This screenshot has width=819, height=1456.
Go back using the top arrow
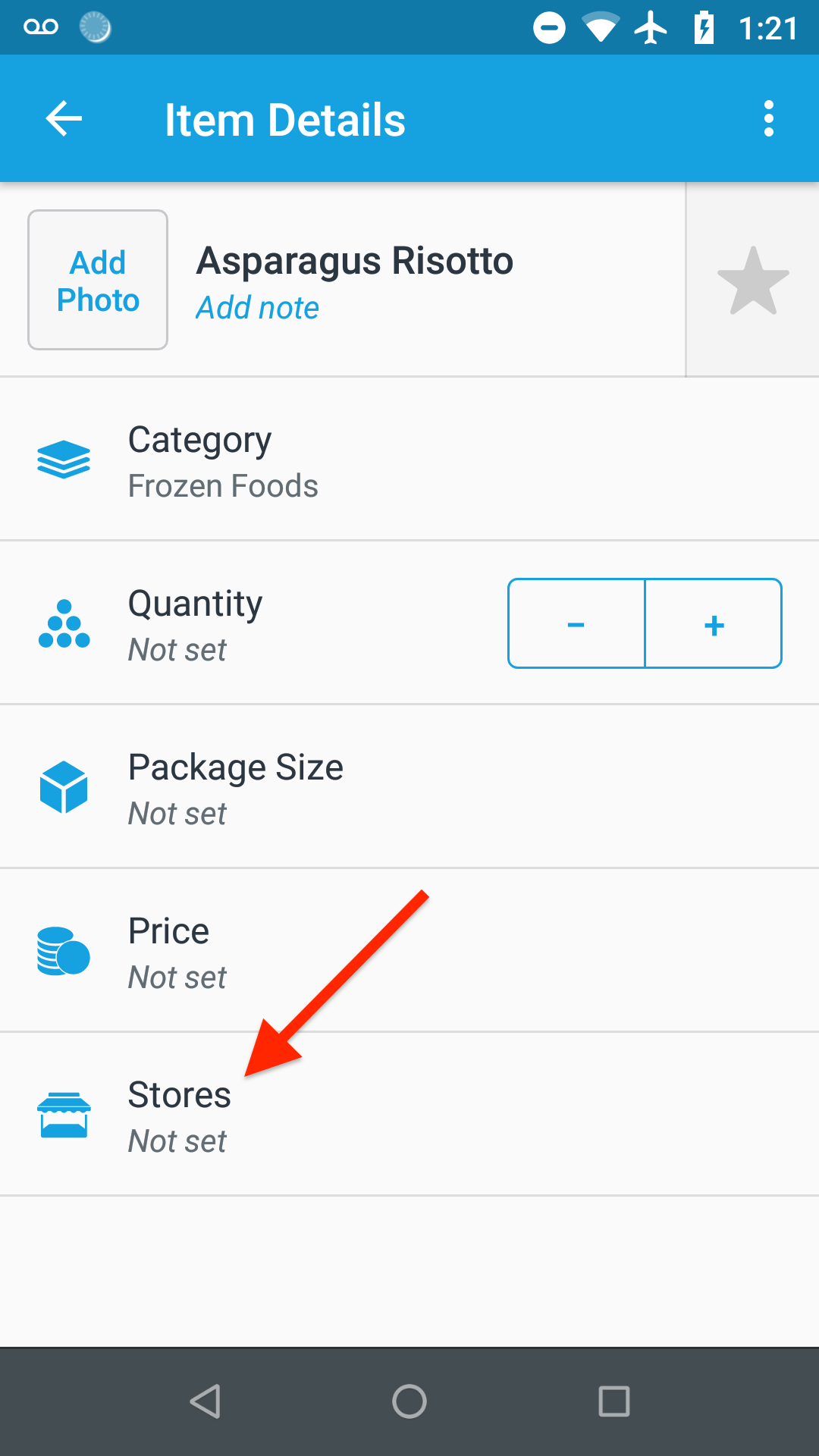tap(64, 119)
